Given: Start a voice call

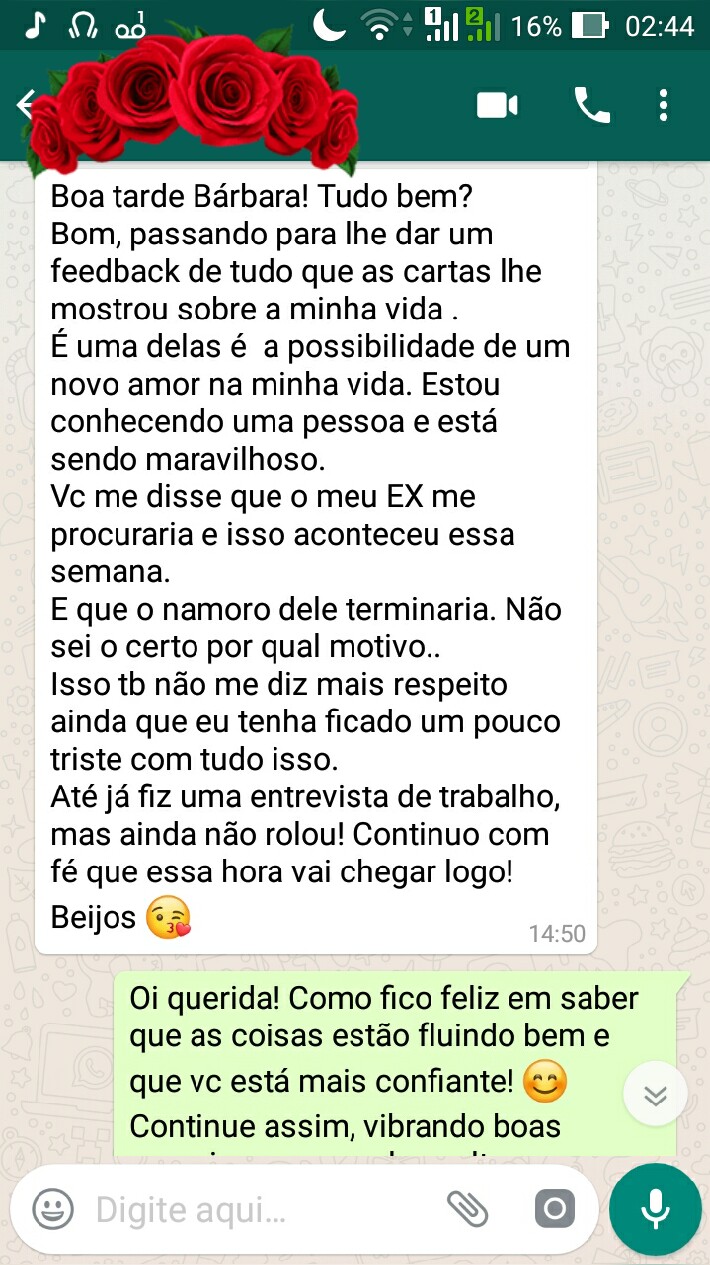Looking at the screenshot, I should [x=592, y=105].
